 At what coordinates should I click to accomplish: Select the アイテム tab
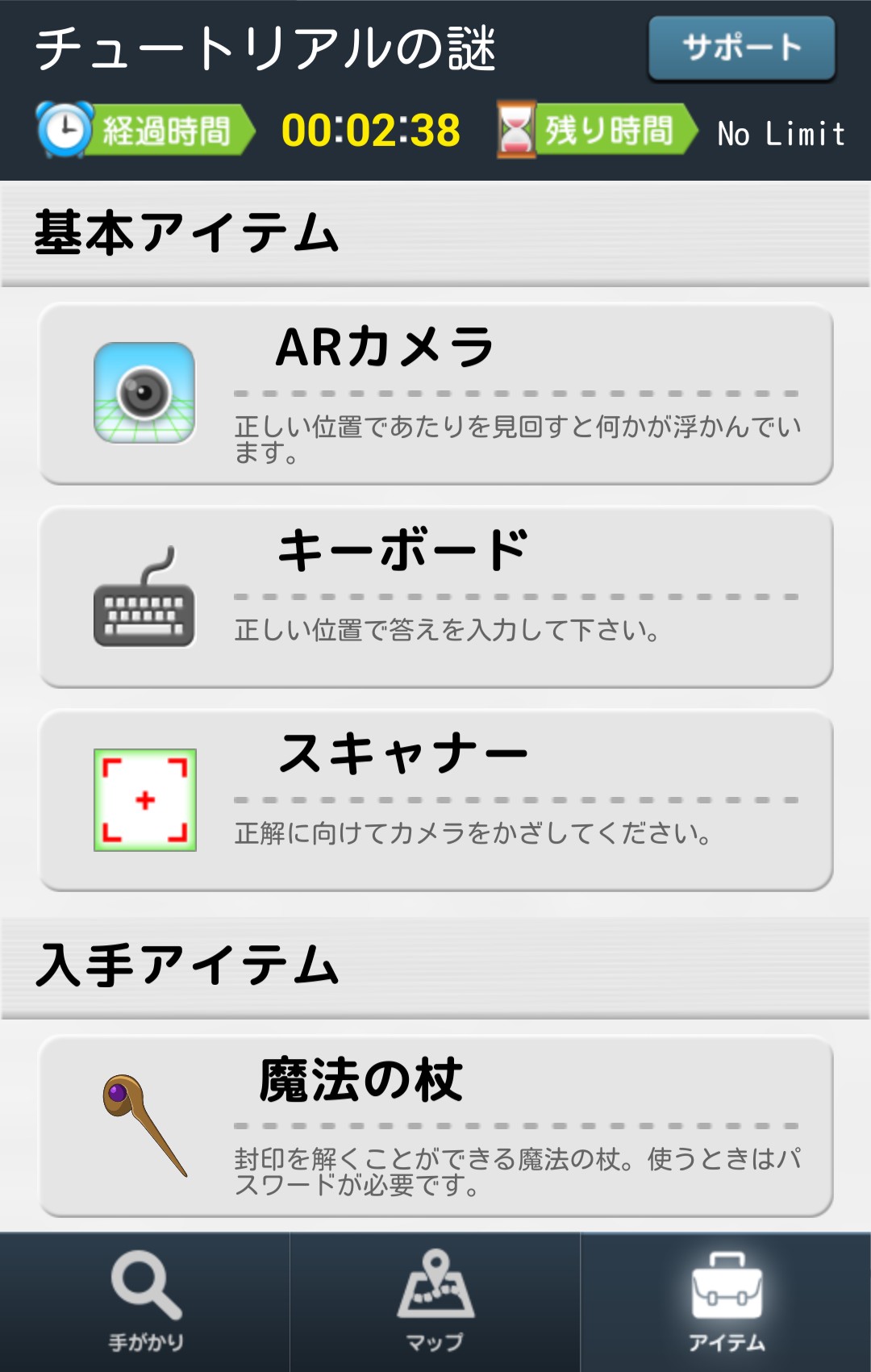[x=726, y=1300]
